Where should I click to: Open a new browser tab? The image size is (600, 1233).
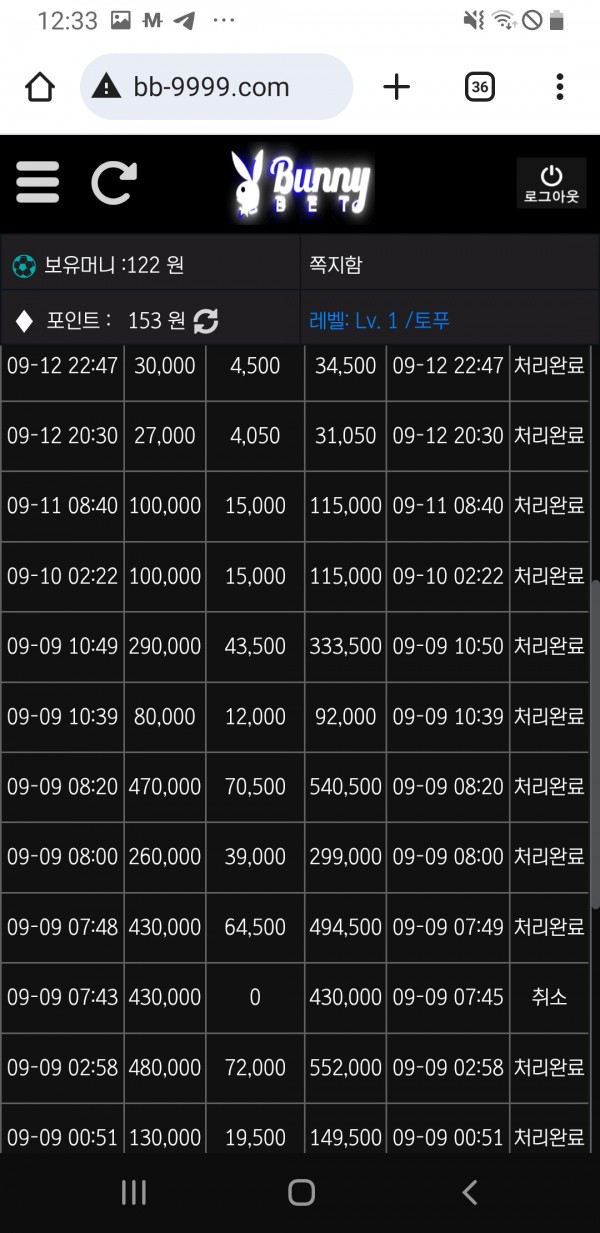[397, 87]
